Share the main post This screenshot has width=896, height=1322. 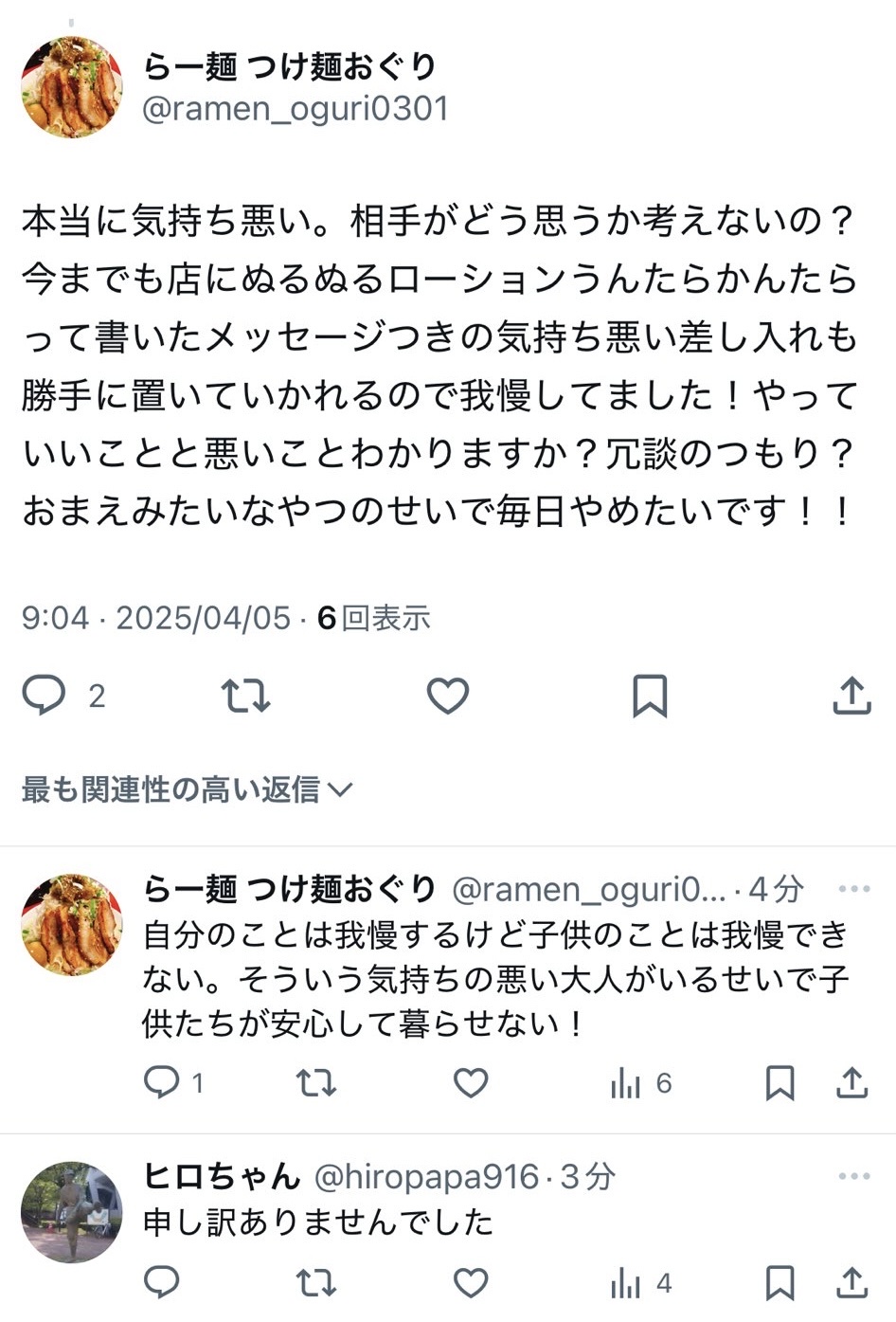[x=851, y=696]
